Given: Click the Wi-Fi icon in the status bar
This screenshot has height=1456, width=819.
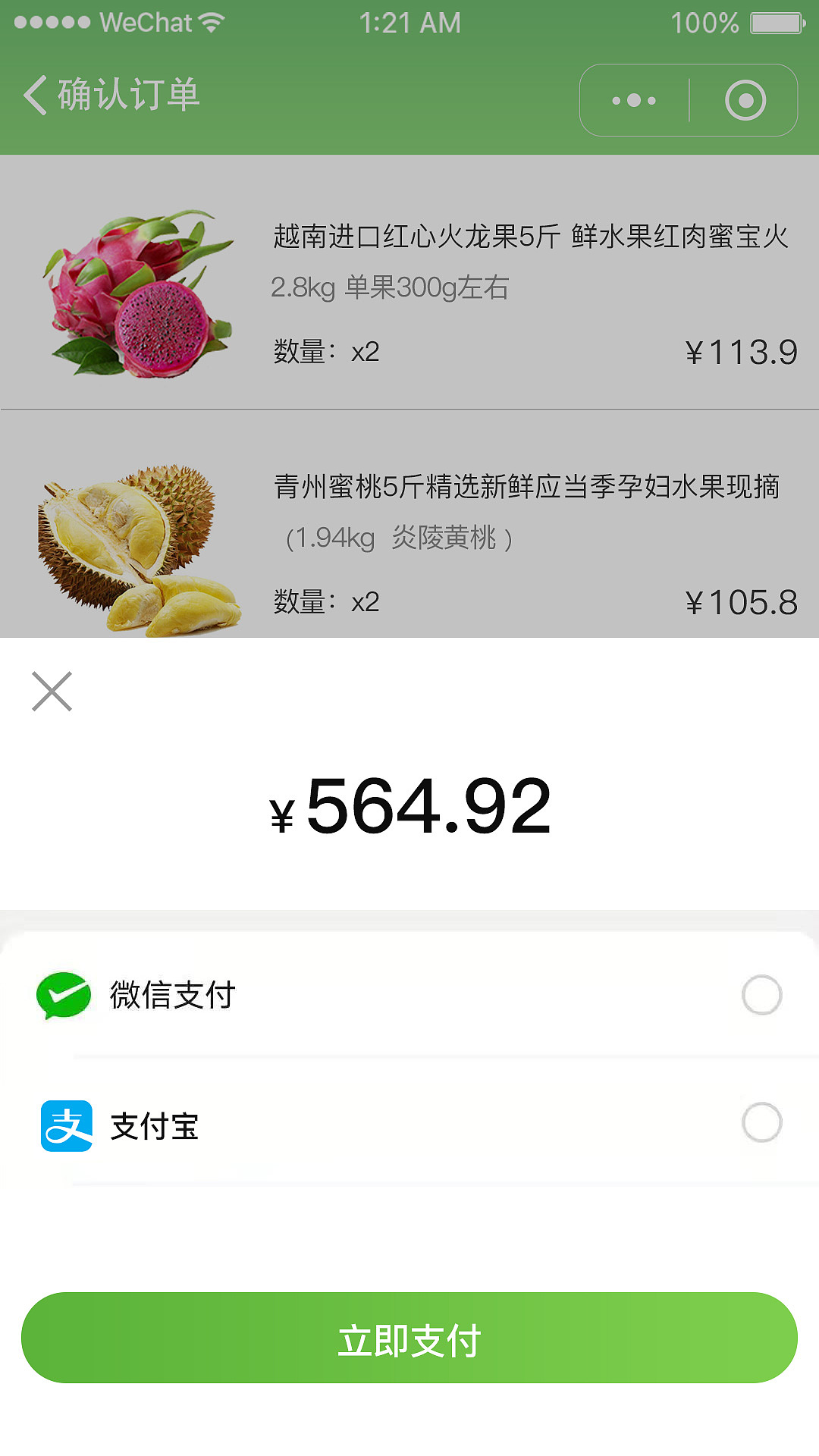Looking at the screenshot, I should pyautogui.click(x=210, y=21).
